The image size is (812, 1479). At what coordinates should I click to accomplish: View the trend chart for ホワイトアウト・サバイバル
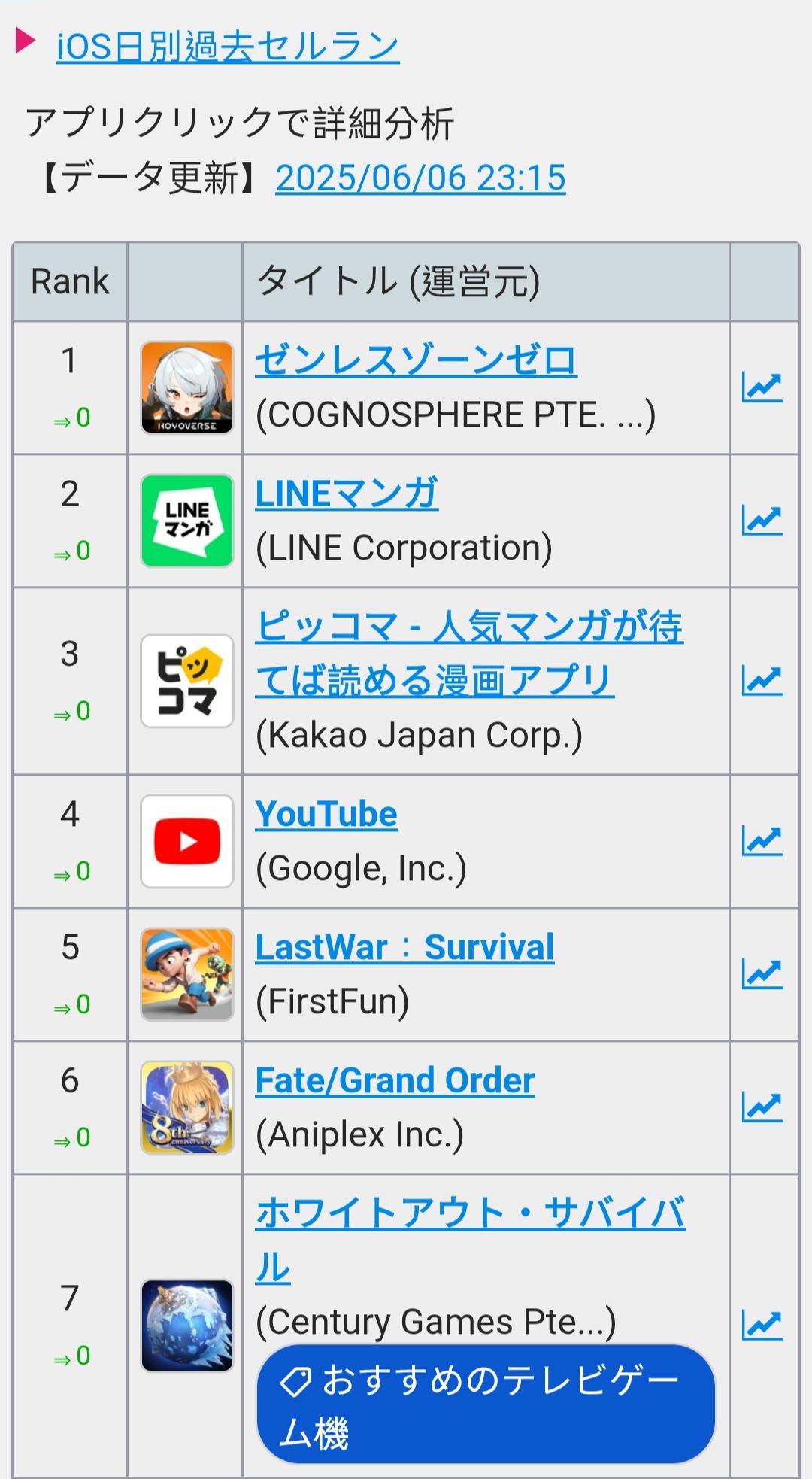pos(762,1326)
